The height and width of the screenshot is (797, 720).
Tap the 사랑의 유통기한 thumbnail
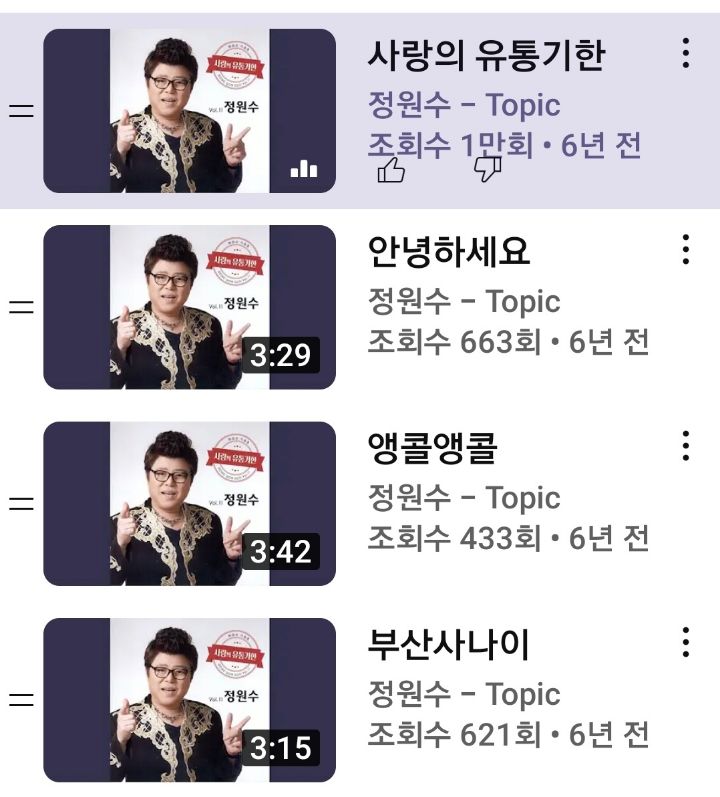click(x=190, y=111)
